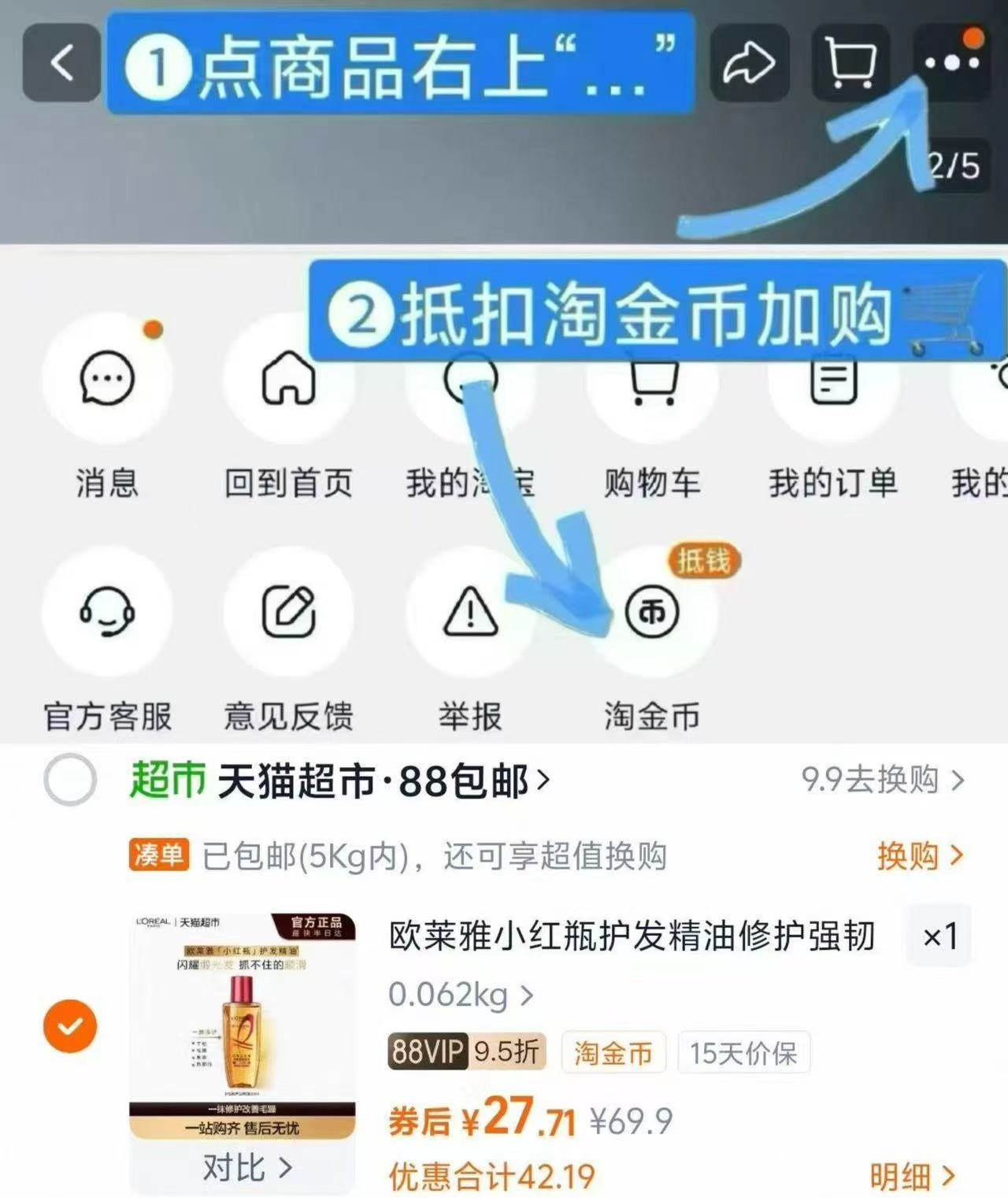The image size is (1008, 1198).
Task: Open the Messages (消息) icon
Action: click(109, 378)
